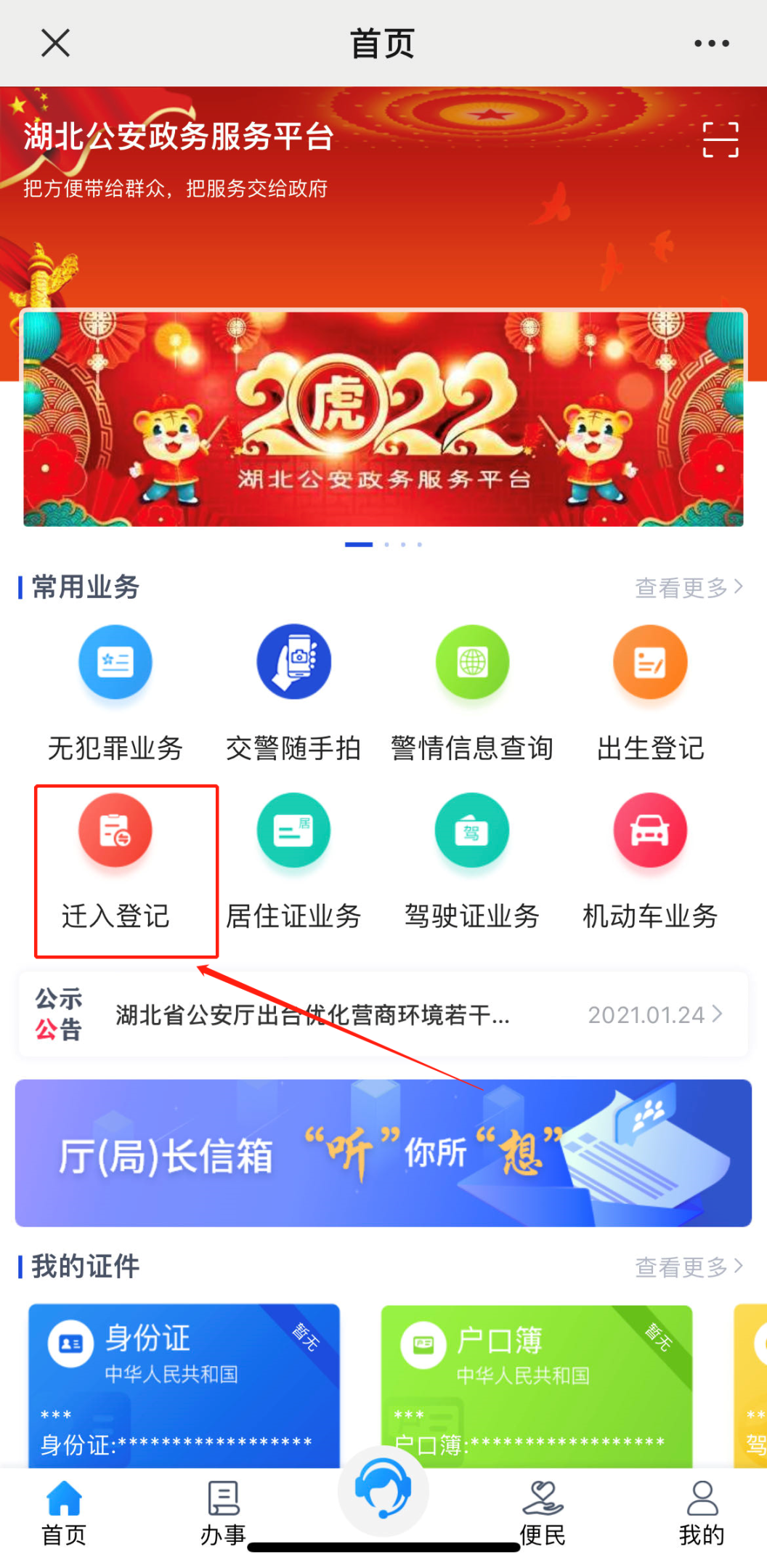Open 厅(局)长信箱 banner
Screen dimensions: 767x1568
[x=383, y=1153]
